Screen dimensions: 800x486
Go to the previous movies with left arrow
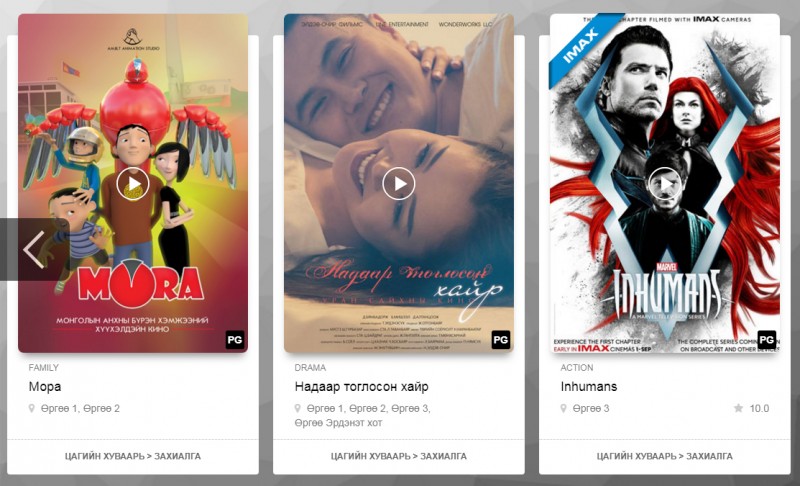point(32,249)
